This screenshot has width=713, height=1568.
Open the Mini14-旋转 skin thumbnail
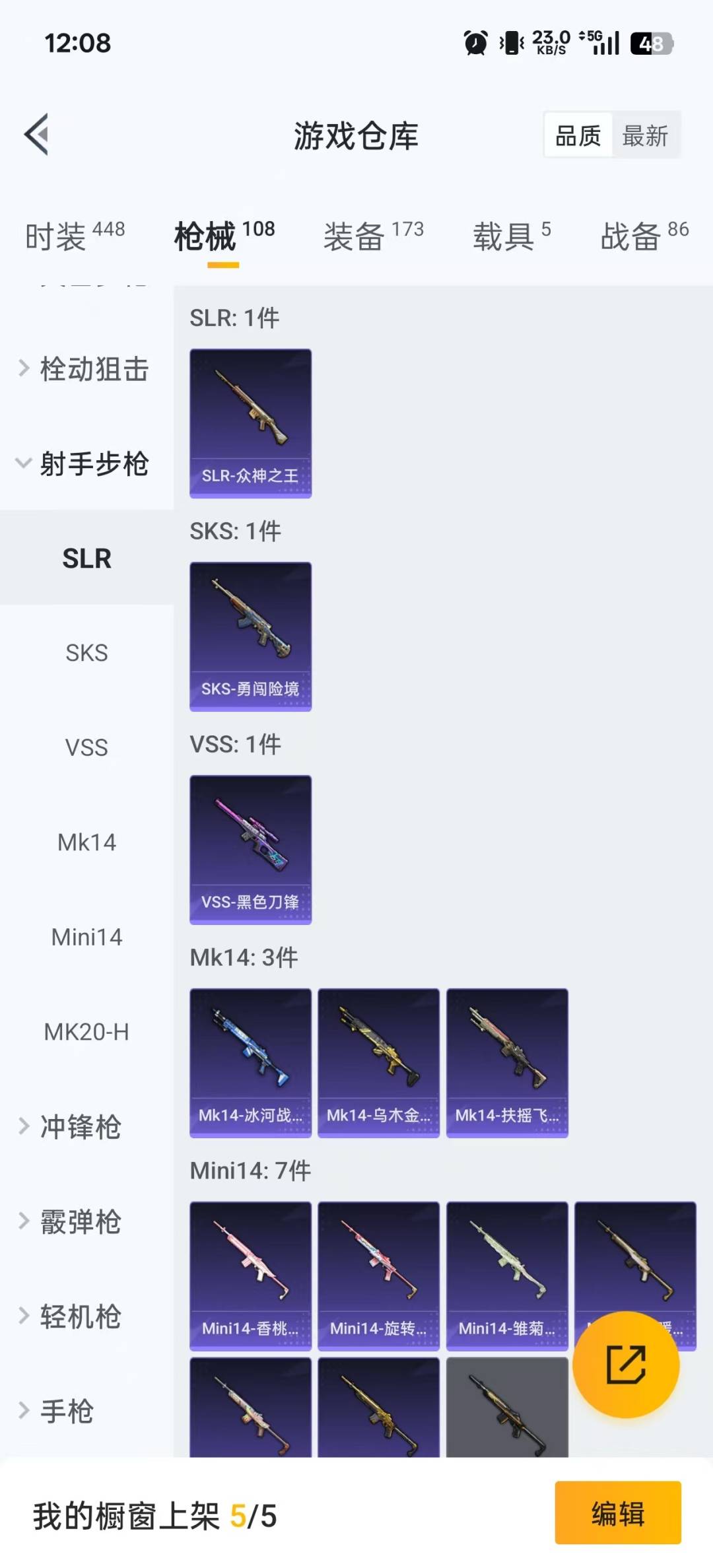coord(378,1274)
